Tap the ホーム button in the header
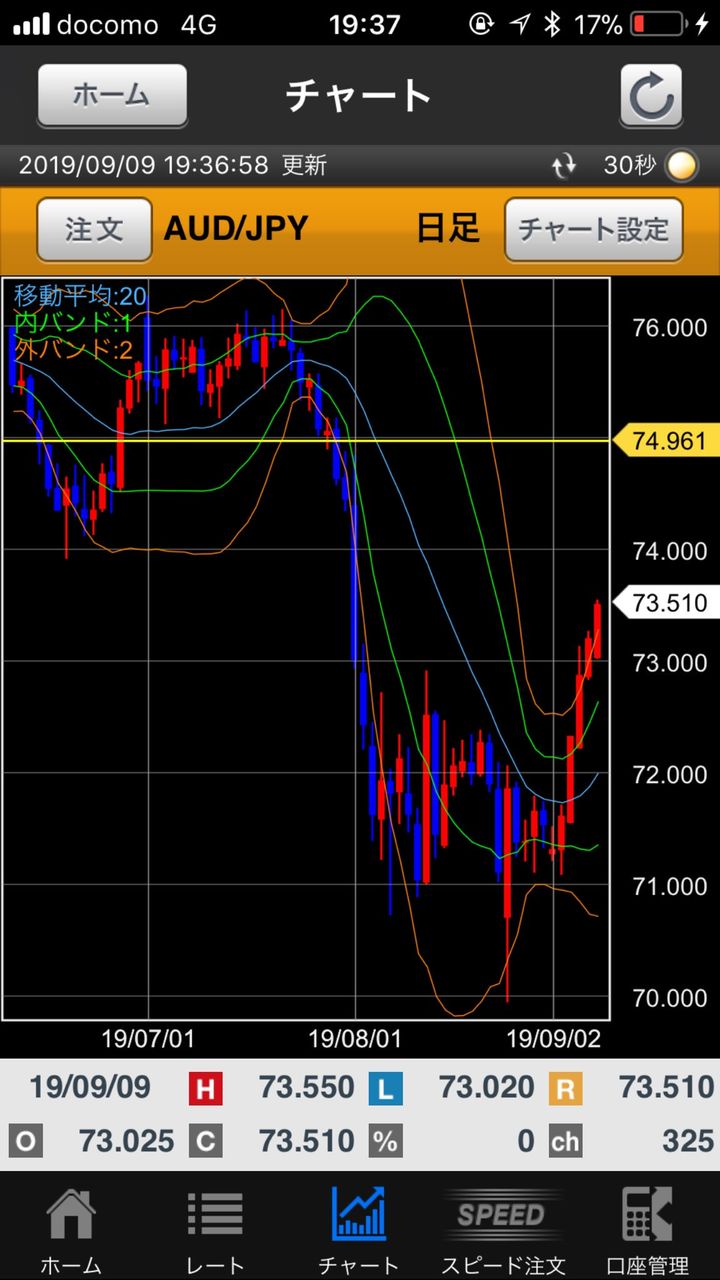Image resolution: width=720 pixels, height=1280 pixels. click(112, 96)
